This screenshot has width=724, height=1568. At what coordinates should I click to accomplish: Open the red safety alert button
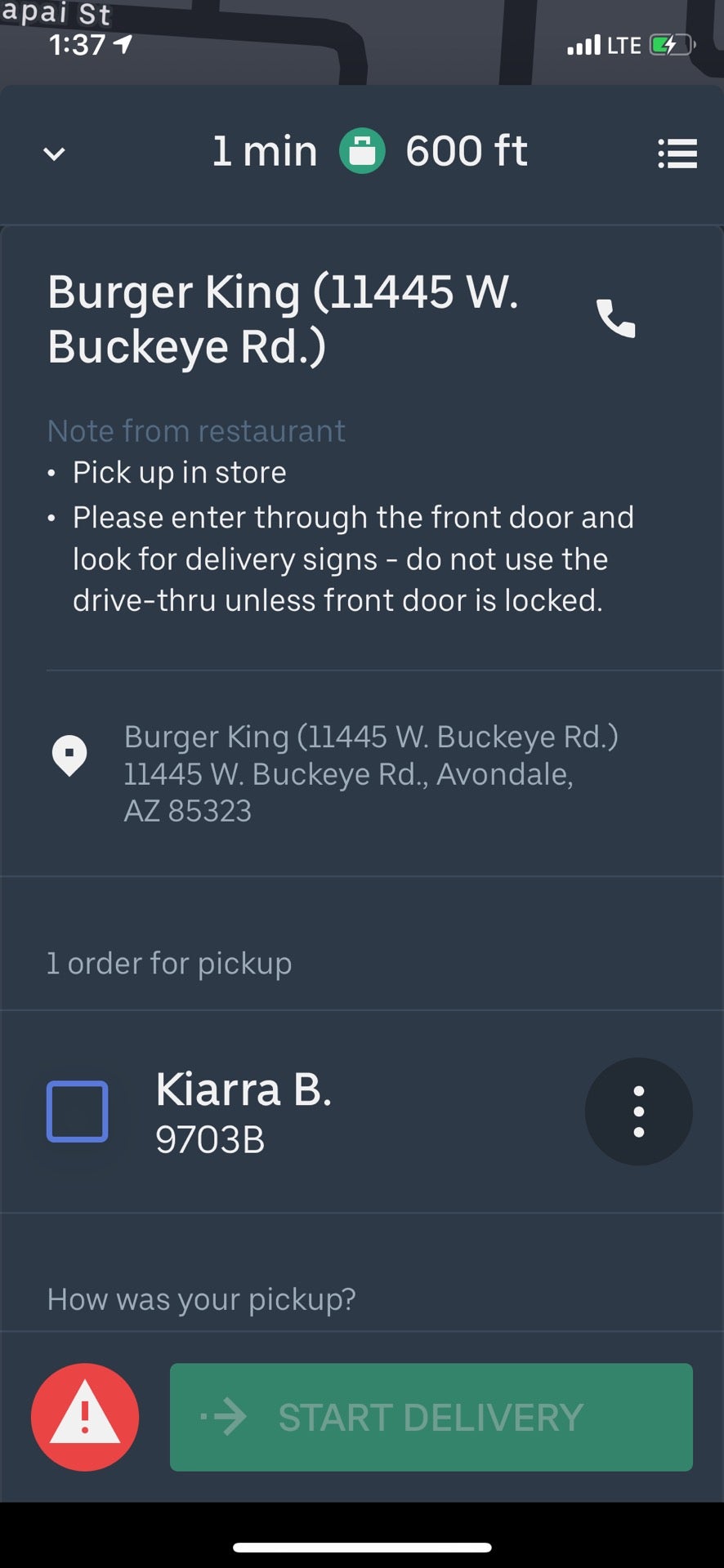coord(85,1417)
